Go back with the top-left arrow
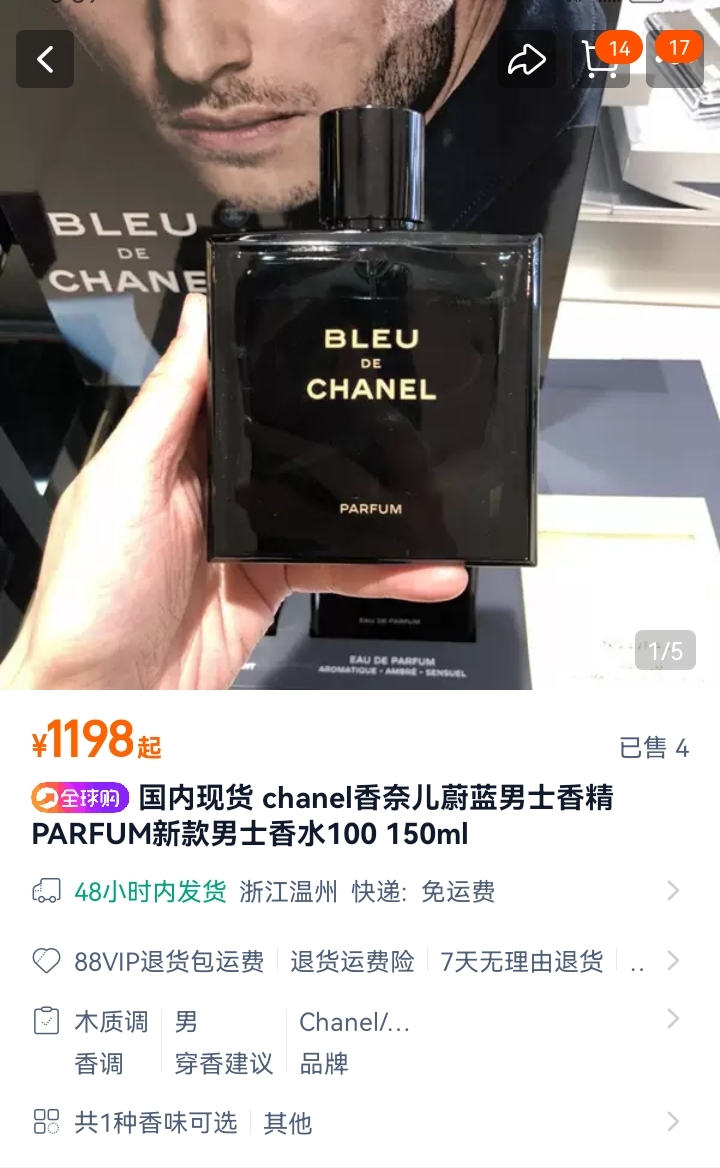 click(45, 60)
